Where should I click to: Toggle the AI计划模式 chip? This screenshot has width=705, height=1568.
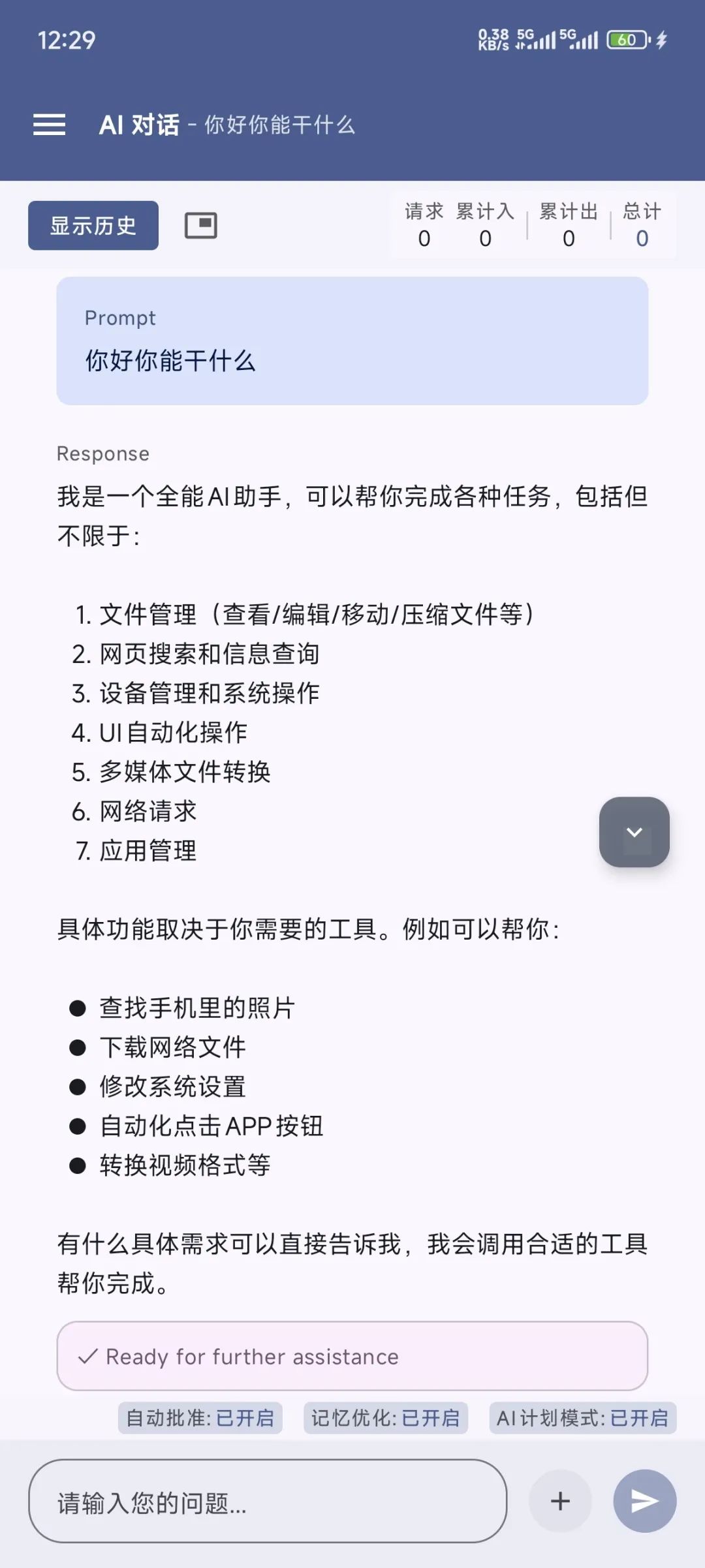point(582,1418)
